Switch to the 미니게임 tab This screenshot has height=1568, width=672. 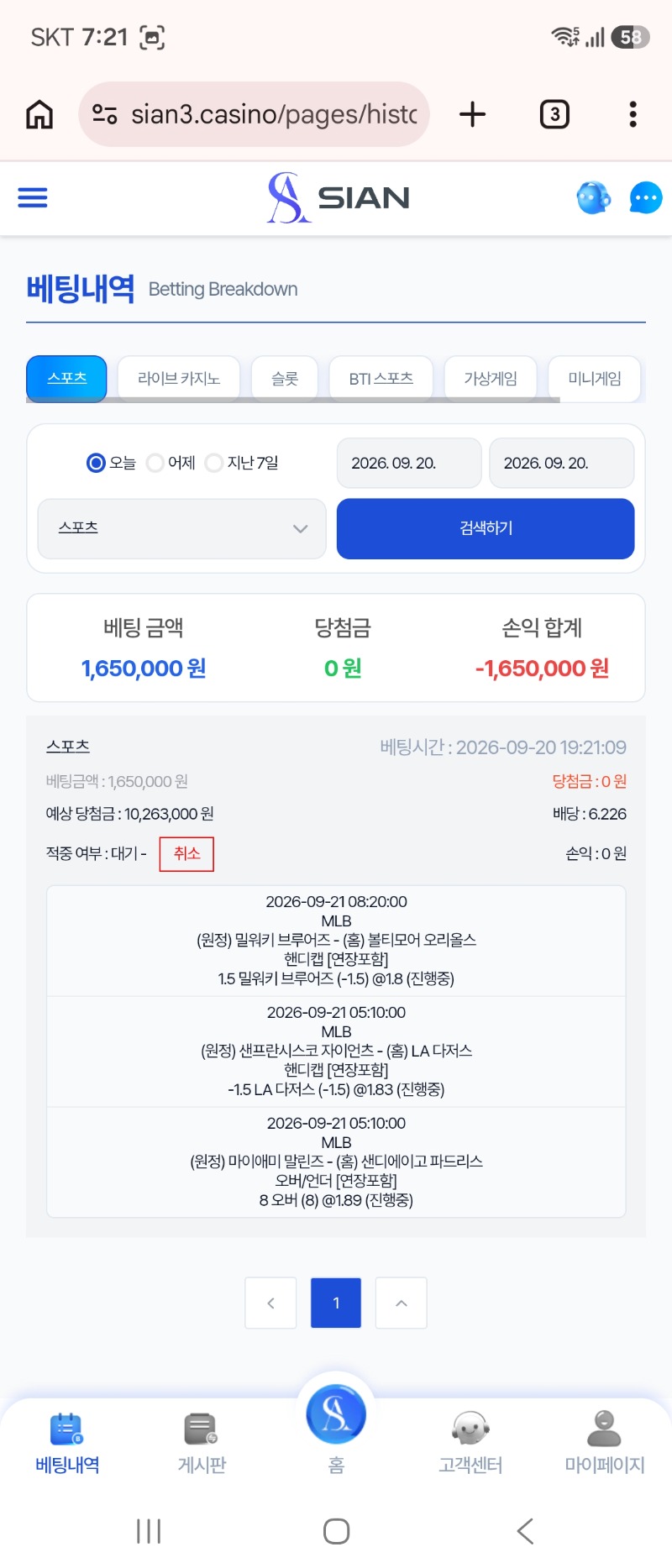pyautogui.click(x=595, y=379)
